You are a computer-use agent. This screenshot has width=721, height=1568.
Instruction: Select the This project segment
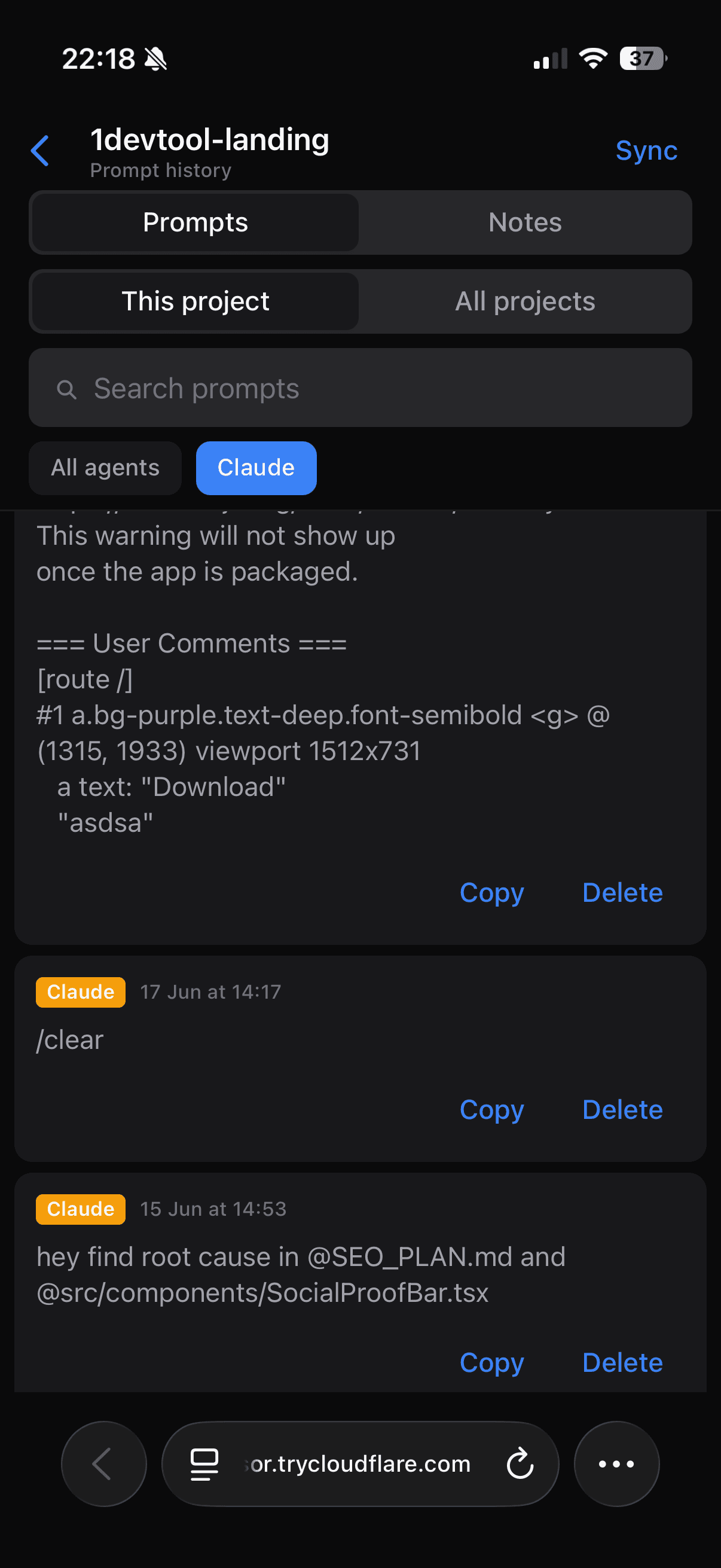pos(195,301)
